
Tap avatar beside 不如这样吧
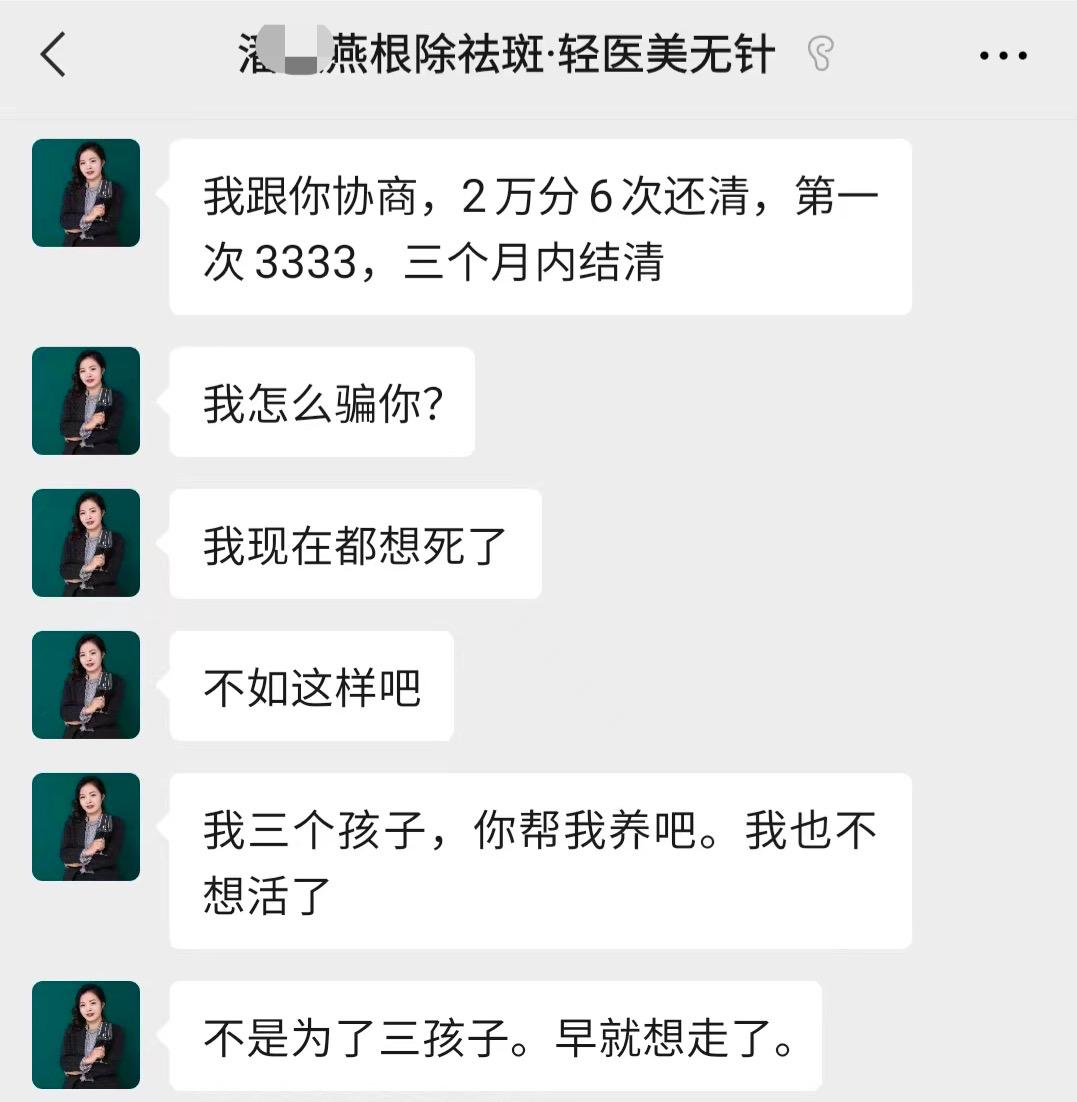point(85,686)
